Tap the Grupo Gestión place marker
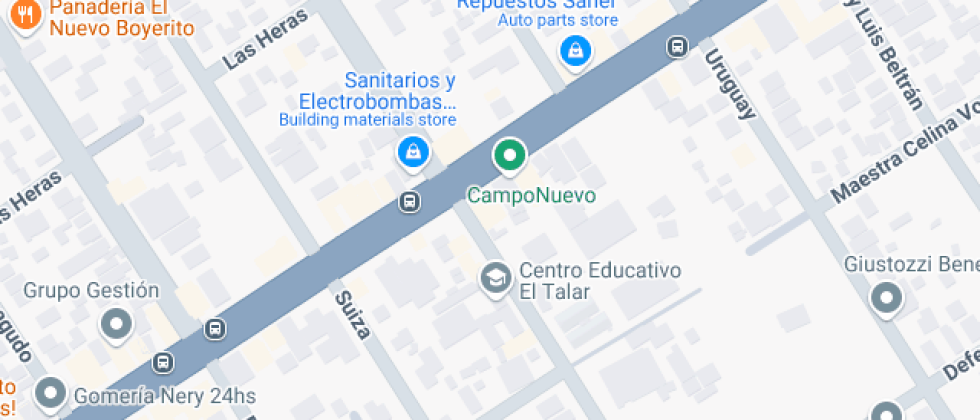Viewport: 980px width, 420px height. 117,324
